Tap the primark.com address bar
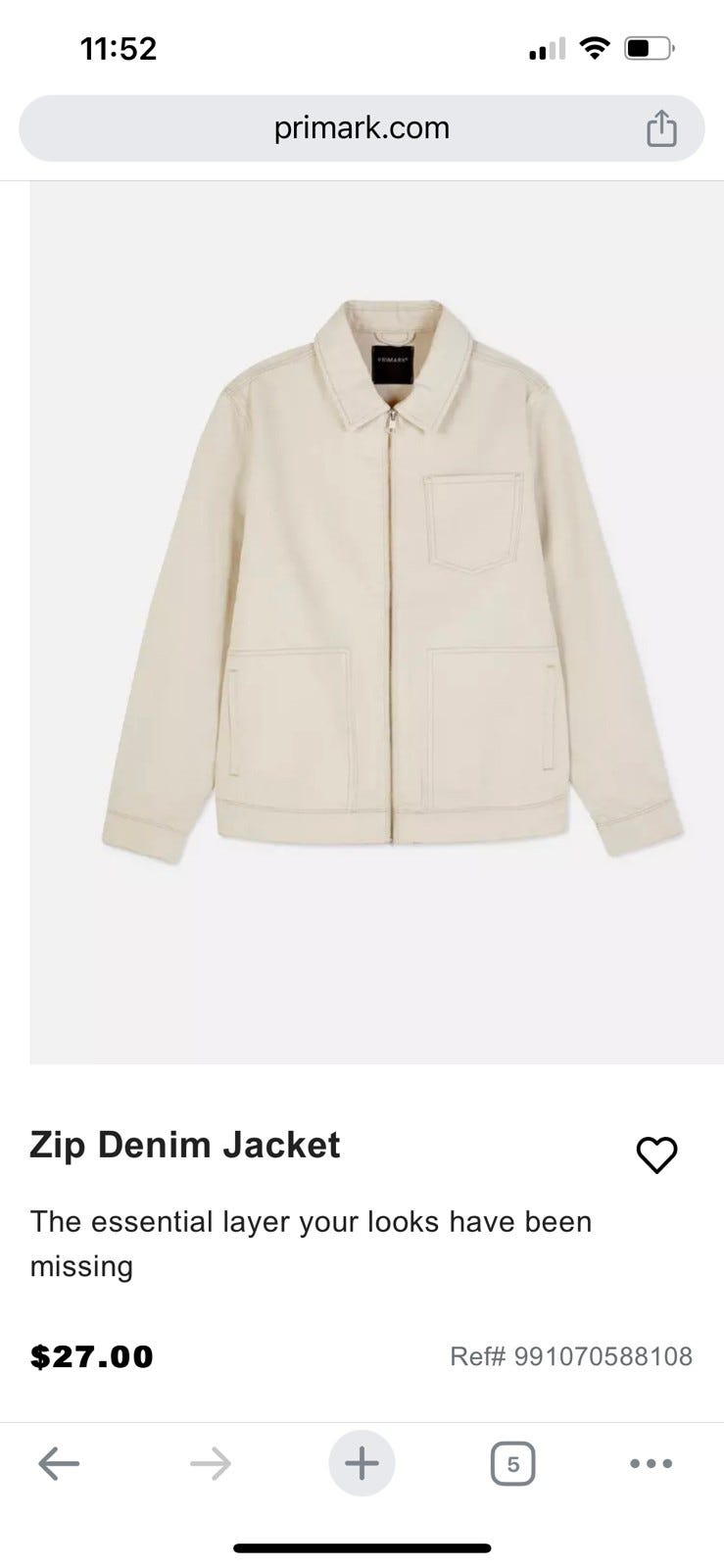724x1568 pixels. click(361, 128)
